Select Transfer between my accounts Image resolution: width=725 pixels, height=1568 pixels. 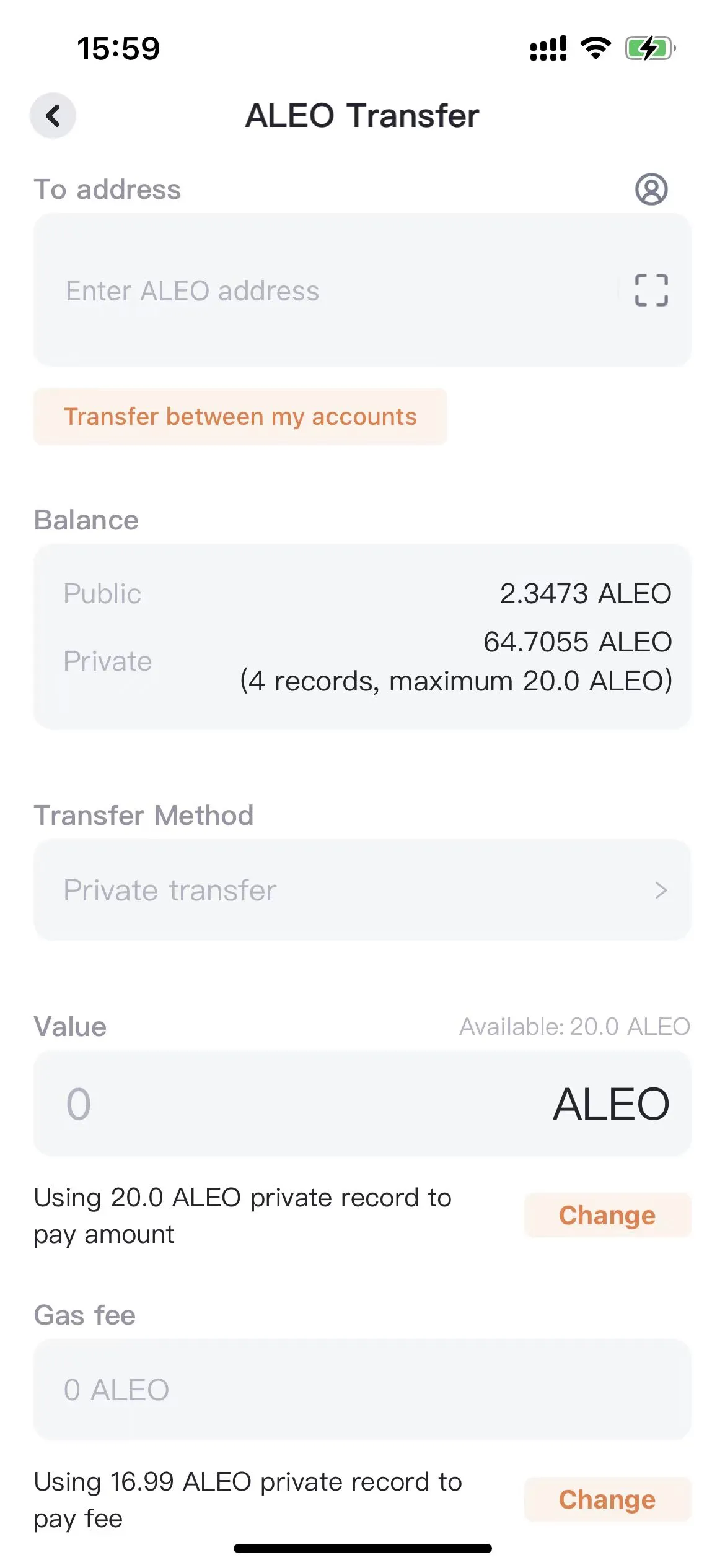(x=240, y=417)
